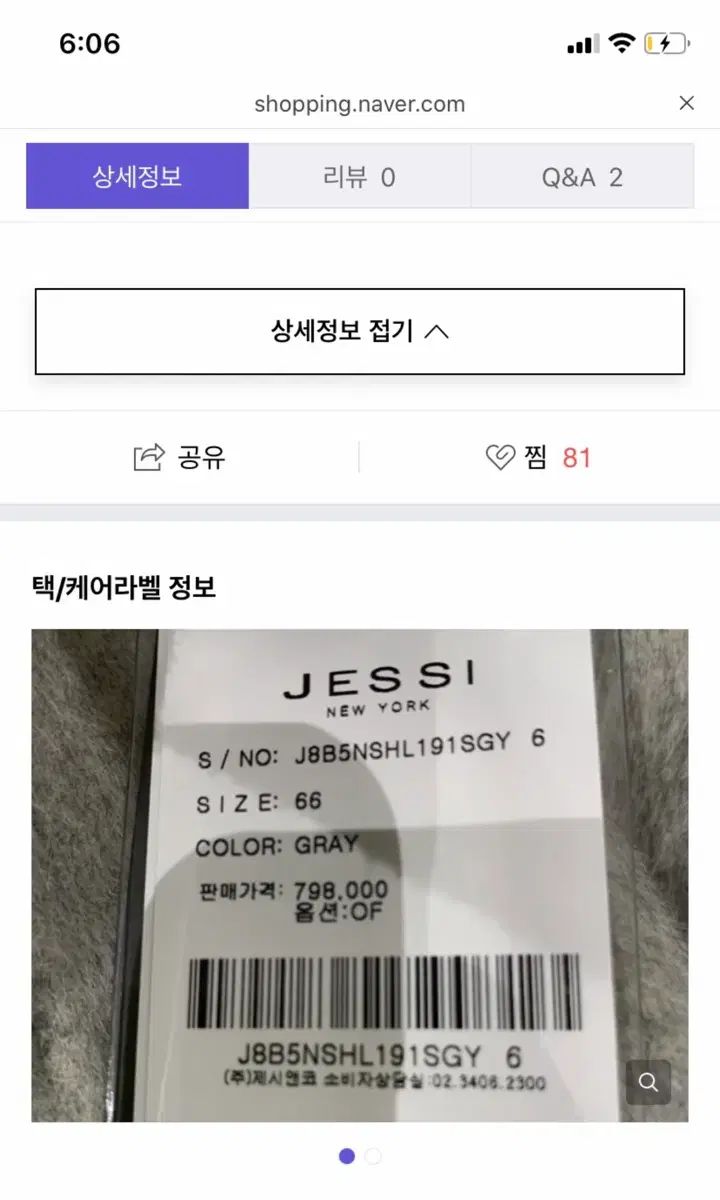The height and width of the screenshot is (1200, 720).
Task: Switch to the Q&A 2 tab
Action: (582, 177)
